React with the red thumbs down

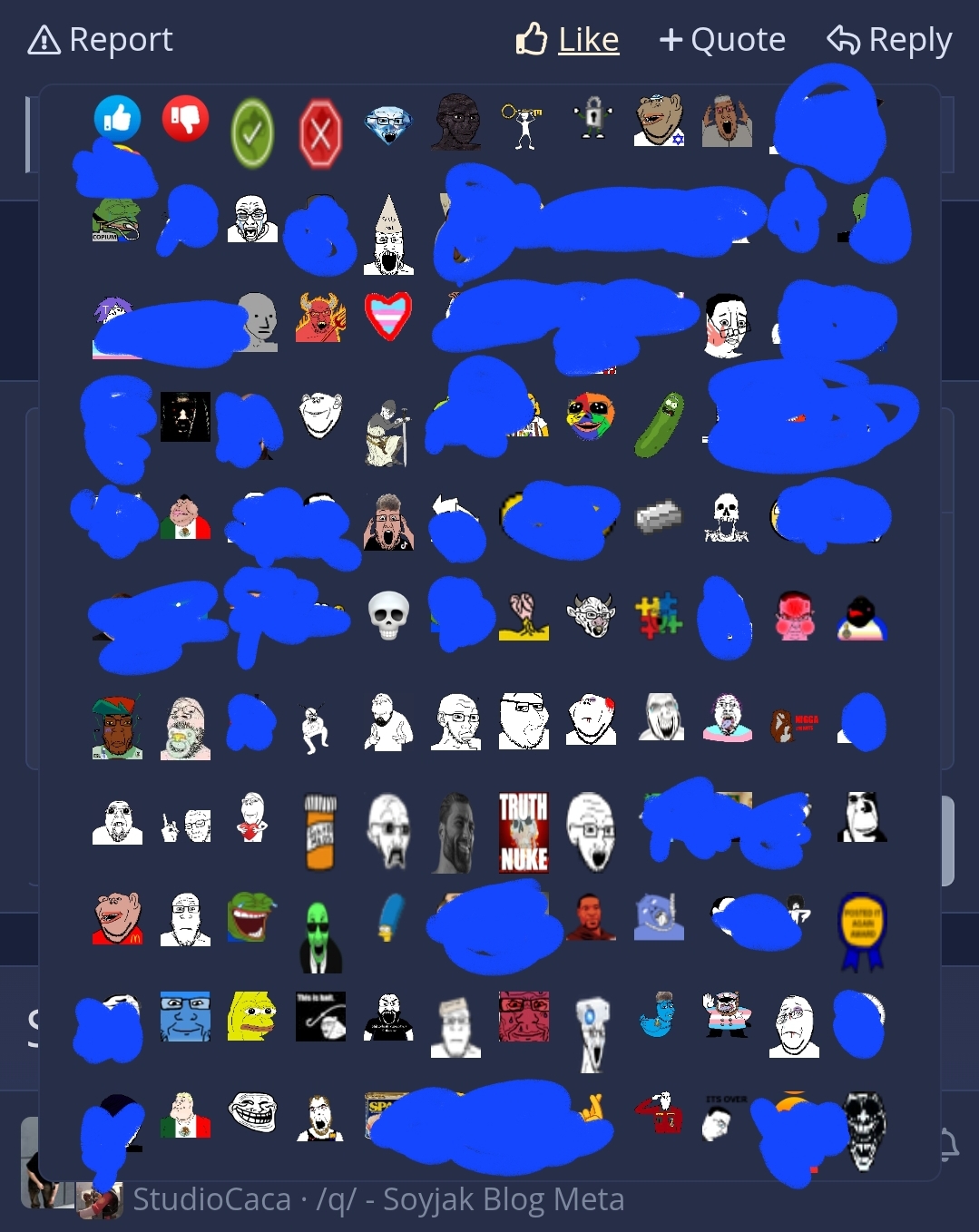(x=185, y=119)
